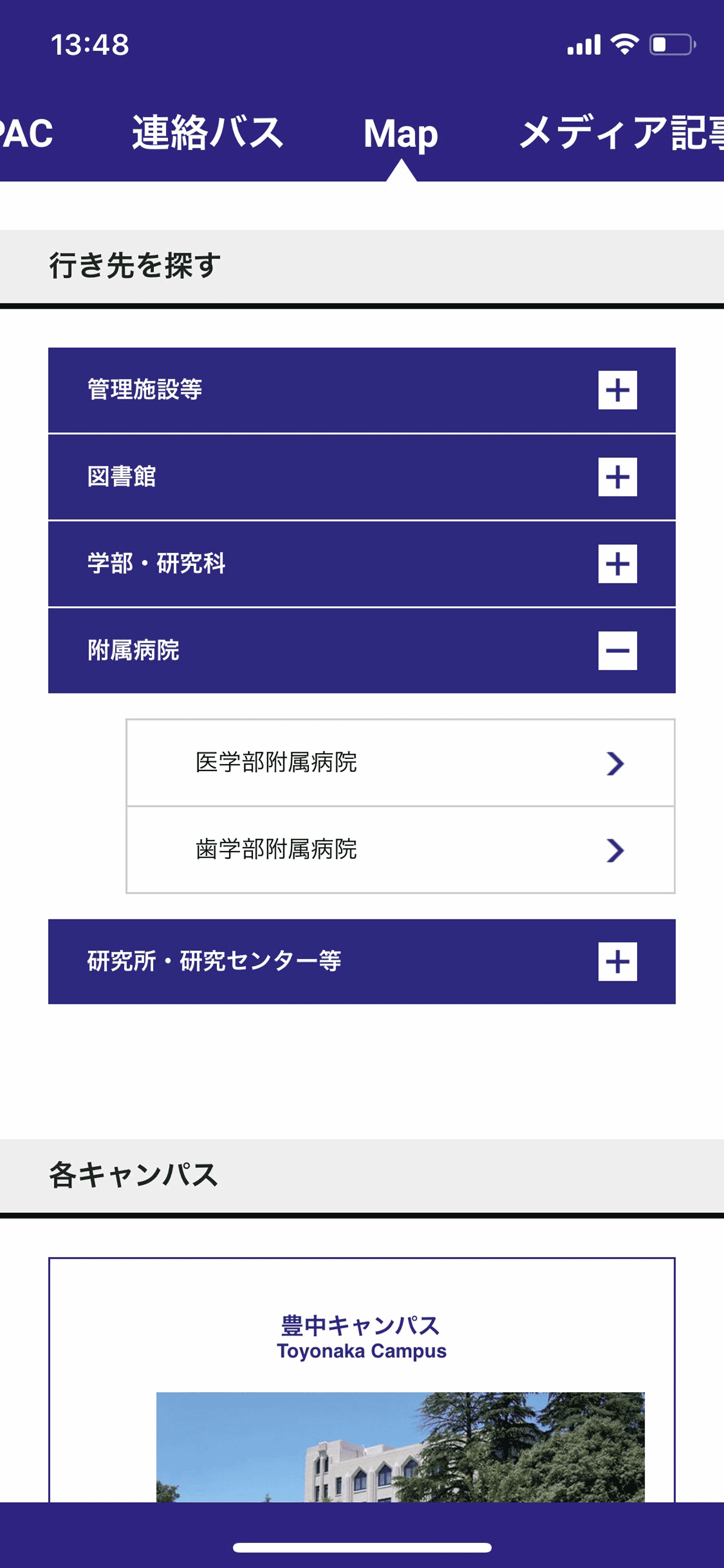Open 歯学部附属病院 location
This screenshot has height=1568, width=724.
[x=400, y=850]
